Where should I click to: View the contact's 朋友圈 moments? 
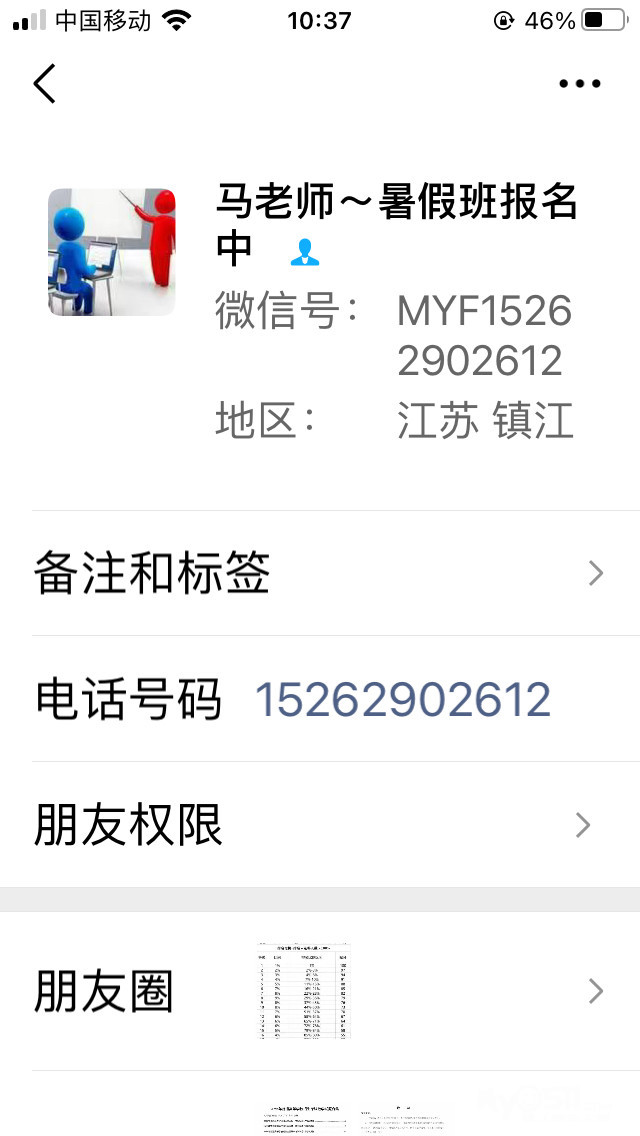click(x=320, y=991)
